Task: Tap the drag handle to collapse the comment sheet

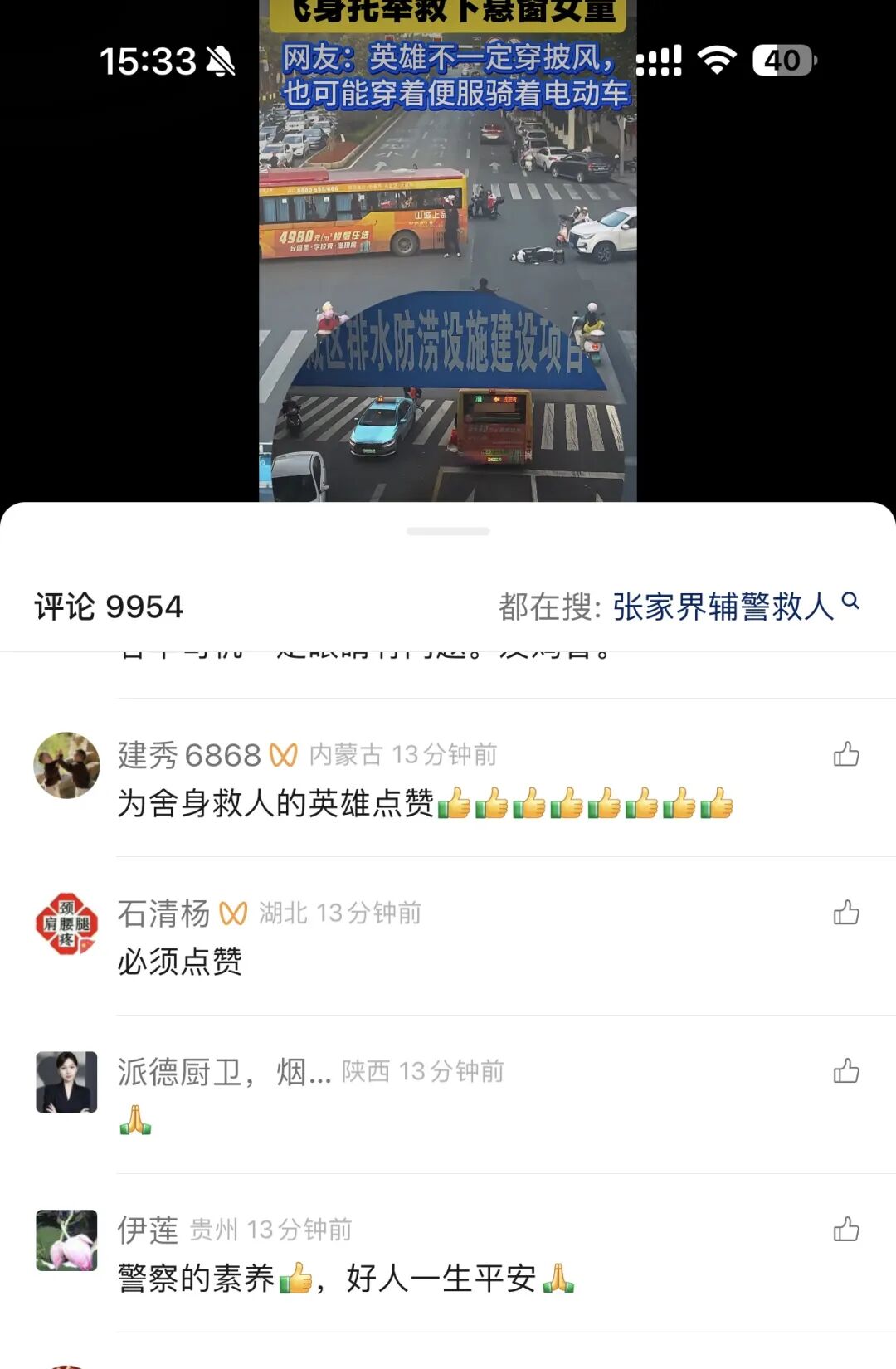Action: pos(448,529)
